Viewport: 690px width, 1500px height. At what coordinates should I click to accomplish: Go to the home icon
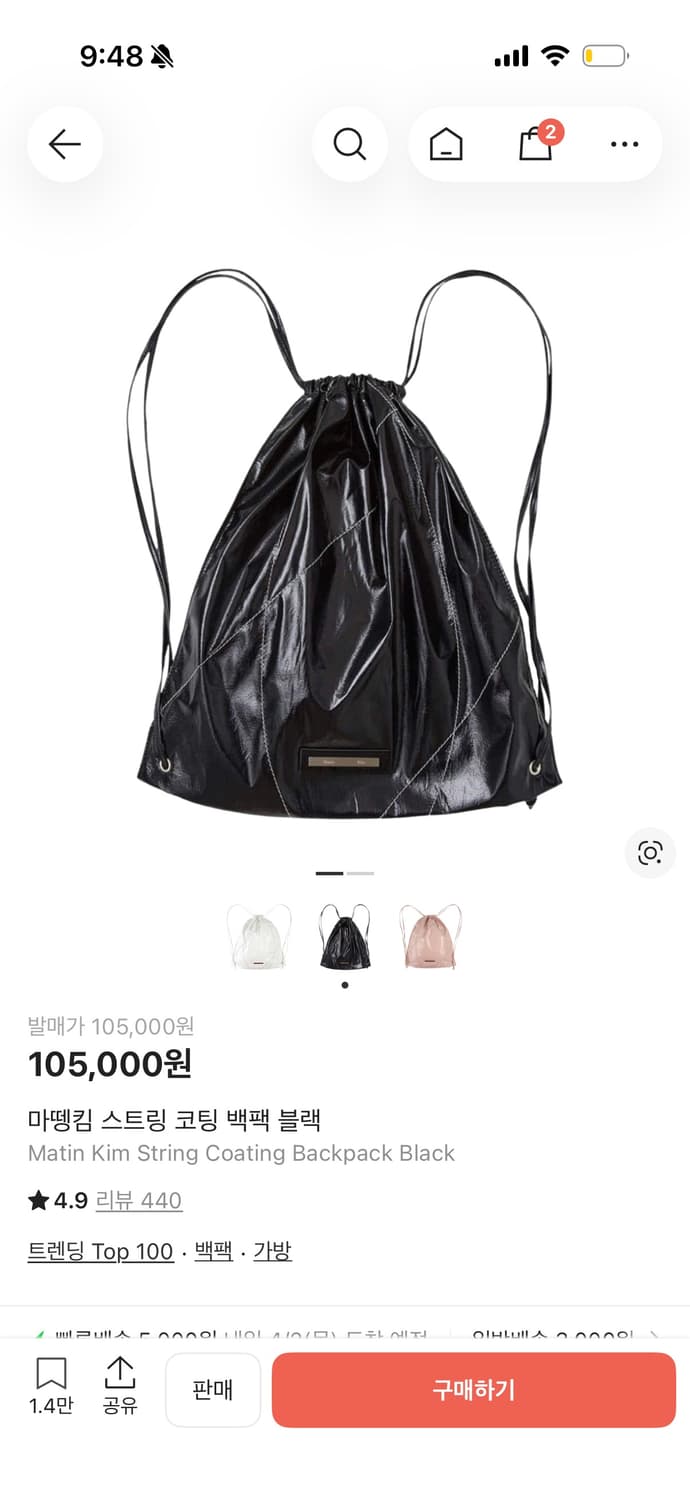tap(446, 145)
